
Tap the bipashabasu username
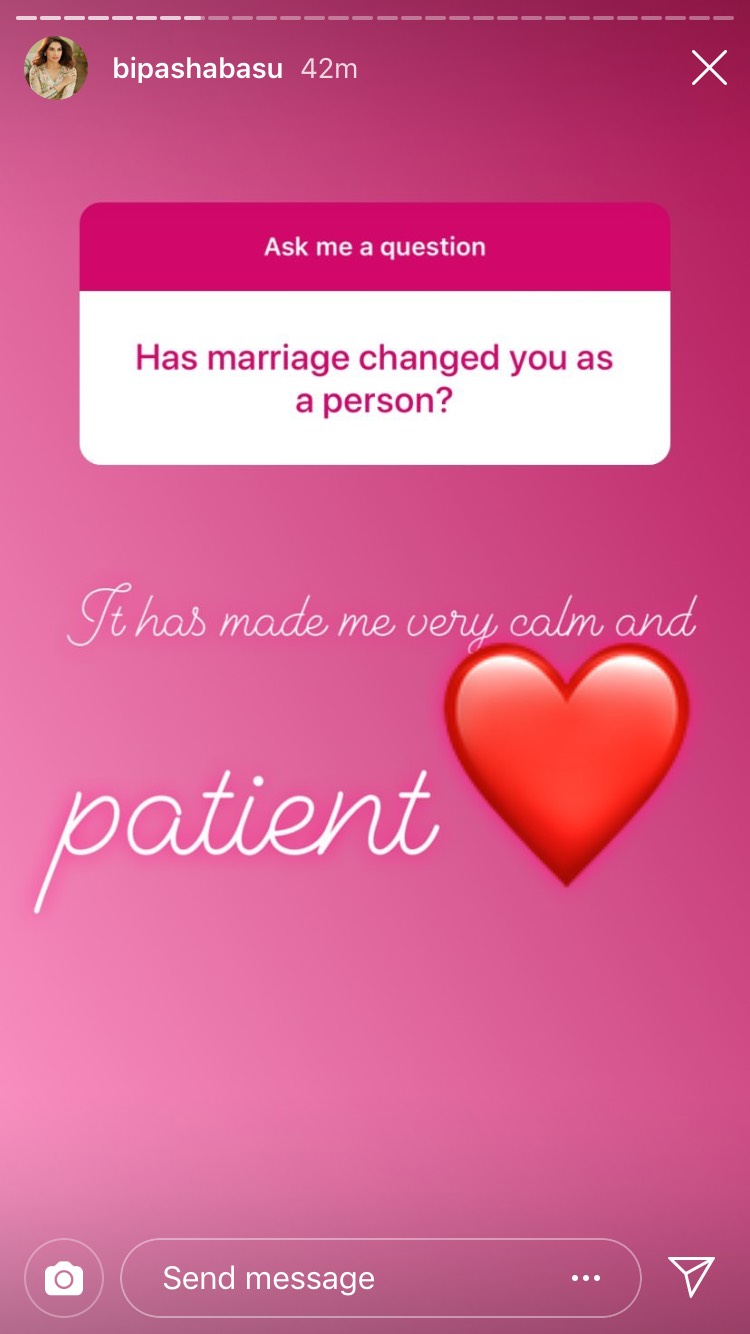click(197, 69)
